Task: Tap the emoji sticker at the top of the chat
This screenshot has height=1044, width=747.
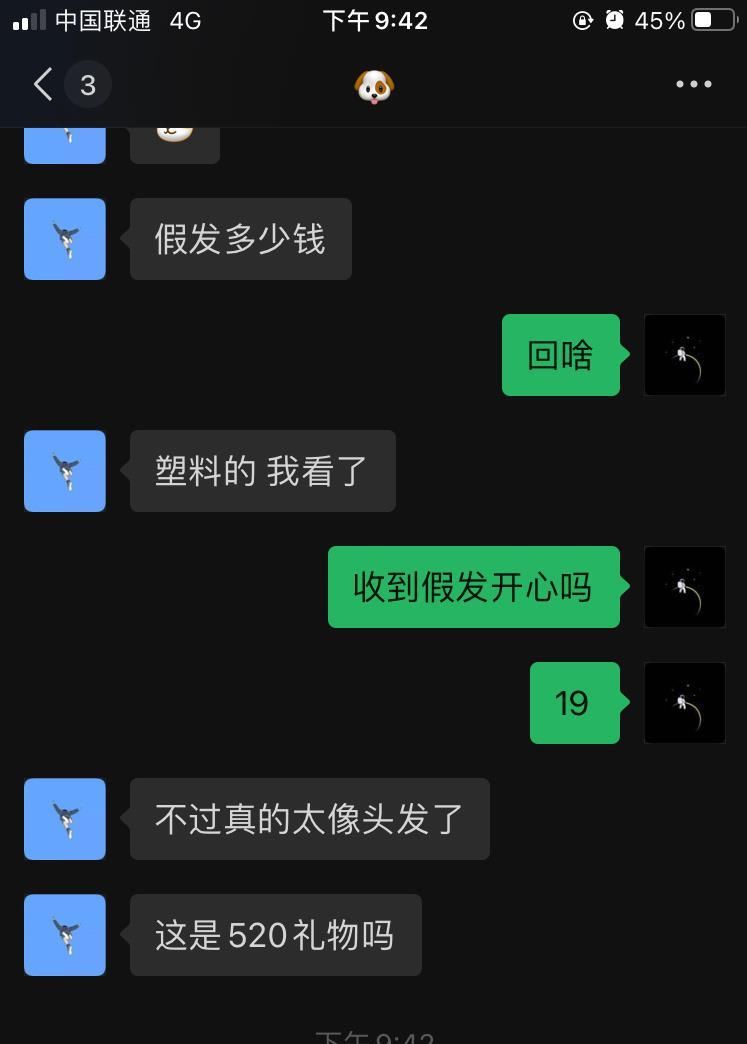Action: [x=174, y=133]
